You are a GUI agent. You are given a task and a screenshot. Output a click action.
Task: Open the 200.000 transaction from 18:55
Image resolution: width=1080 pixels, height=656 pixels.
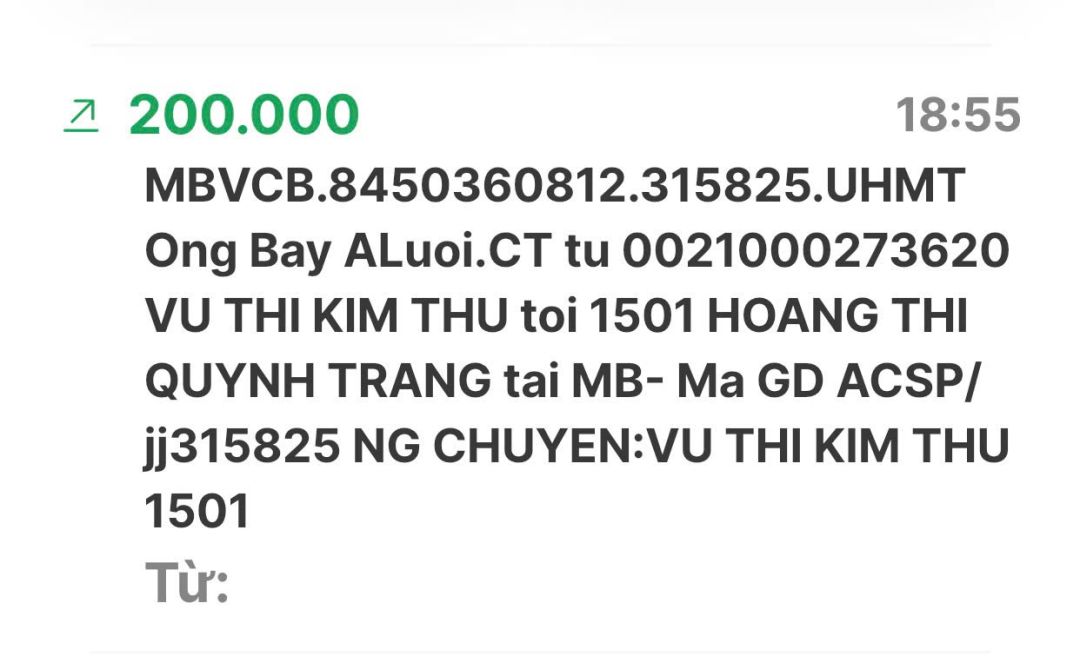(243, 116)
